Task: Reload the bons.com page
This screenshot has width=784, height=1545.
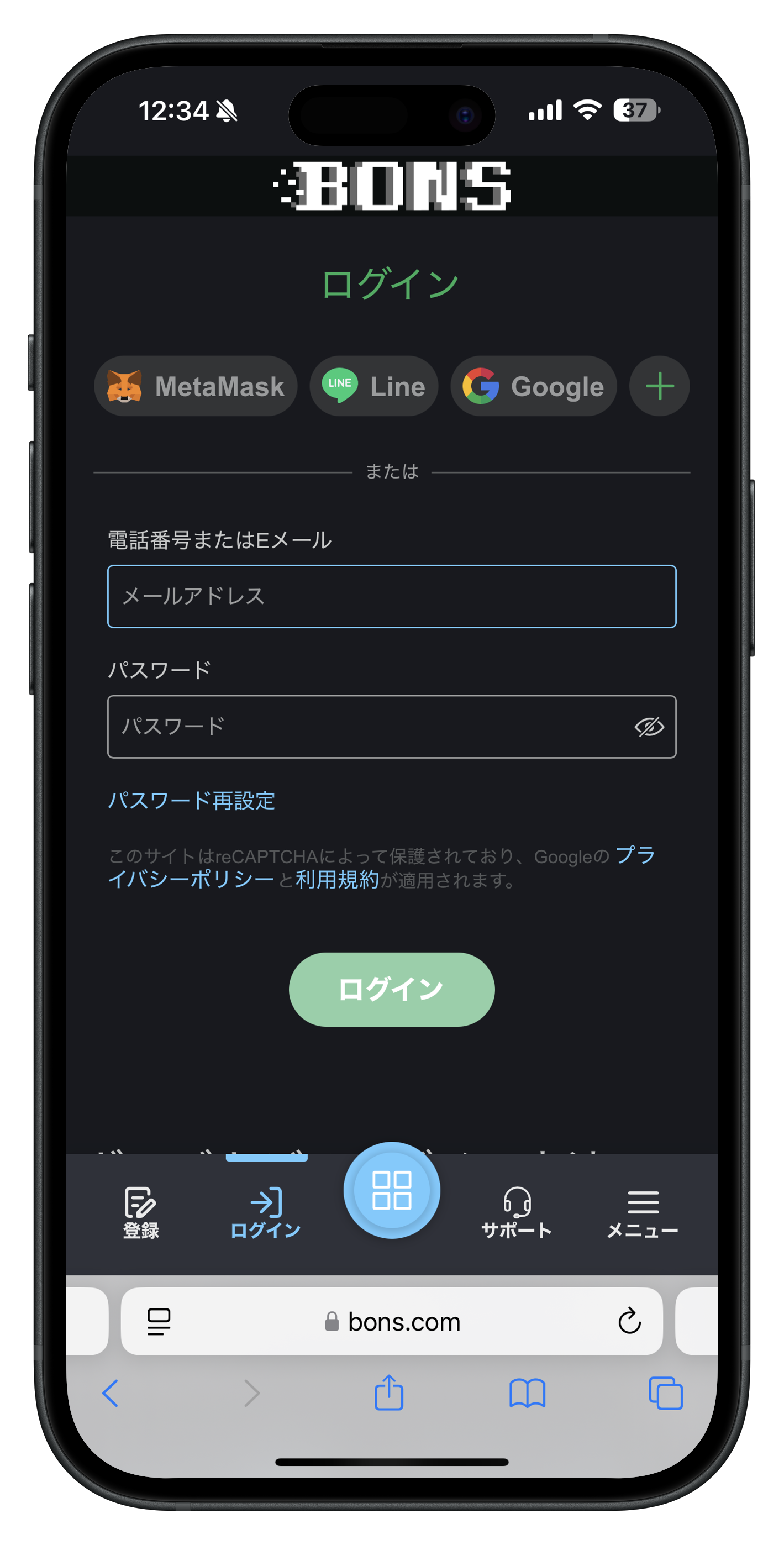Action: (629, 1321)
